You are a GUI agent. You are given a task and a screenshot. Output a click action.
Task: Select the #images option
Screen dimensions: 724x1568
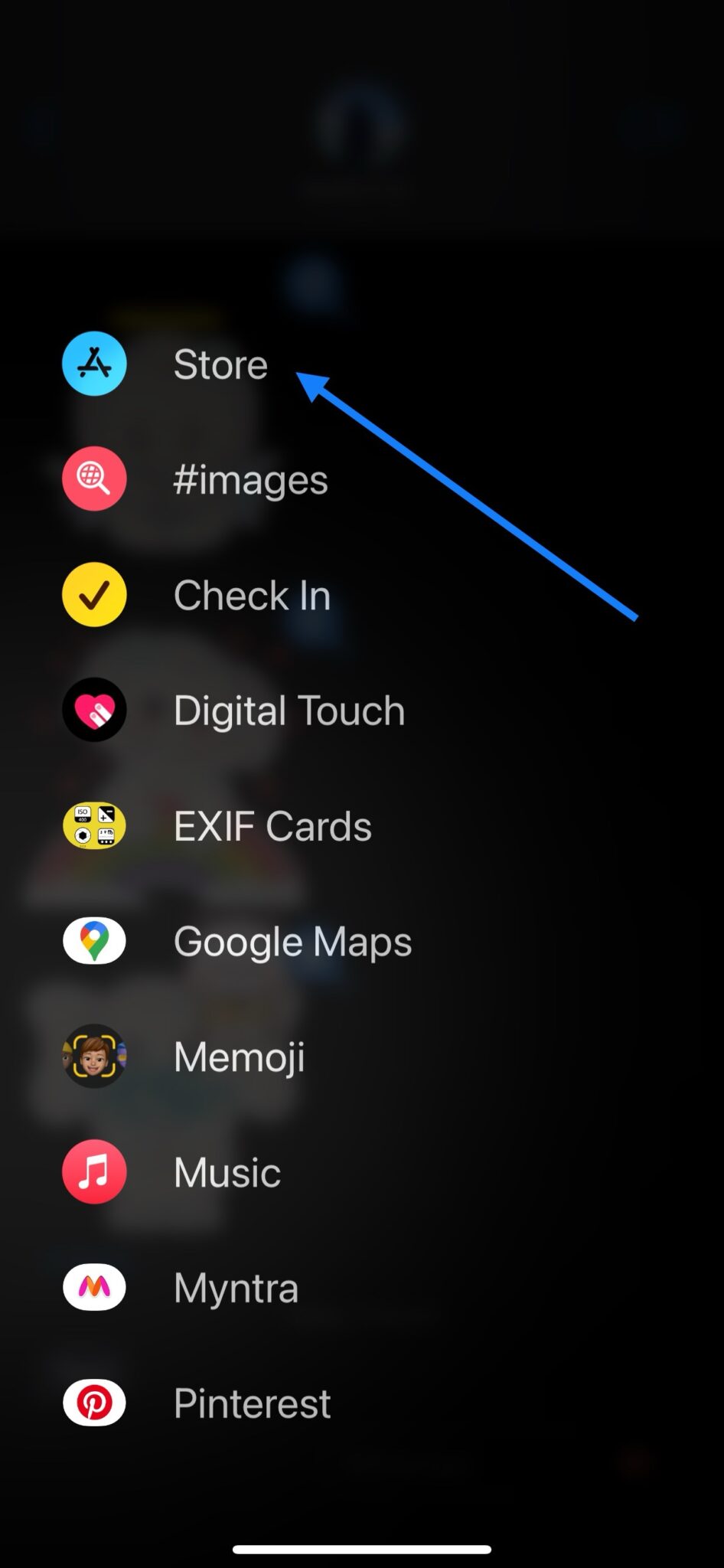pos(249,480)
